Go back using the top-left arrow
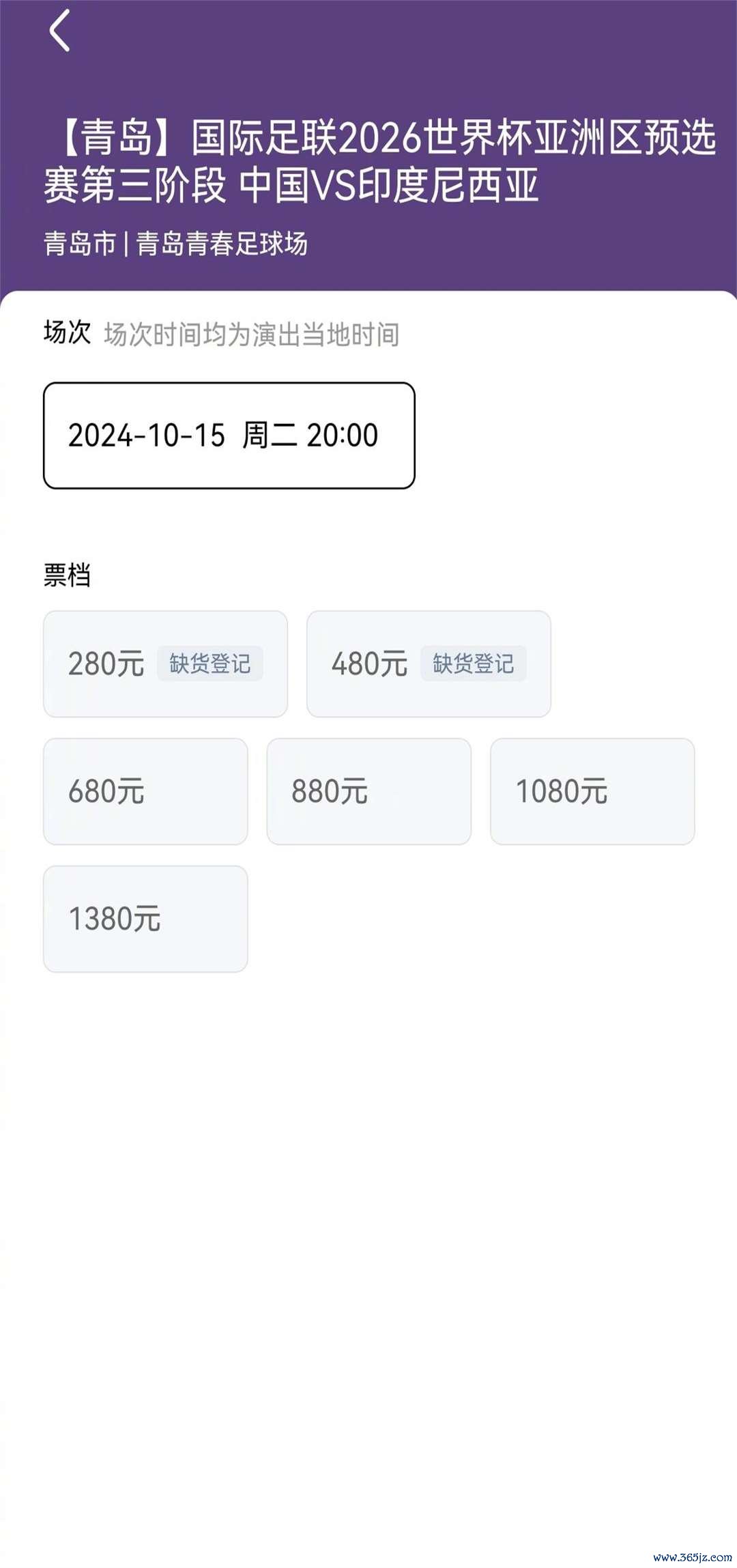Viewport: 737px width, 1568px height. click(x=59, y=31)
